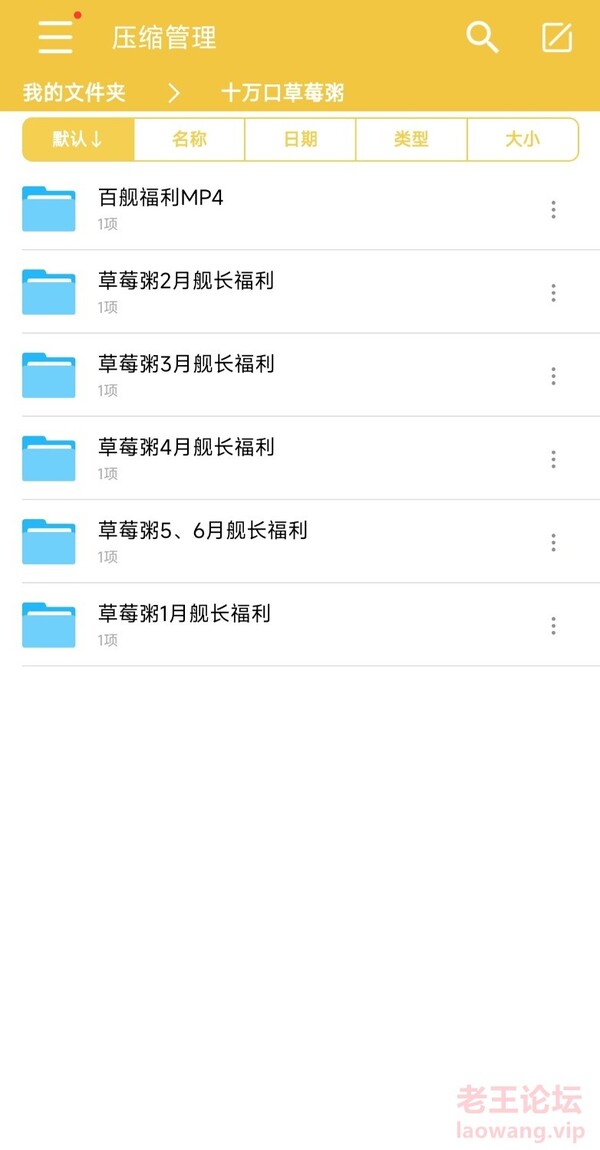The height and width of the screenshot is (1150, 600).
Task: Open the 草莓粥1月舰长福利 folder
Action: [x=300, y=625]
